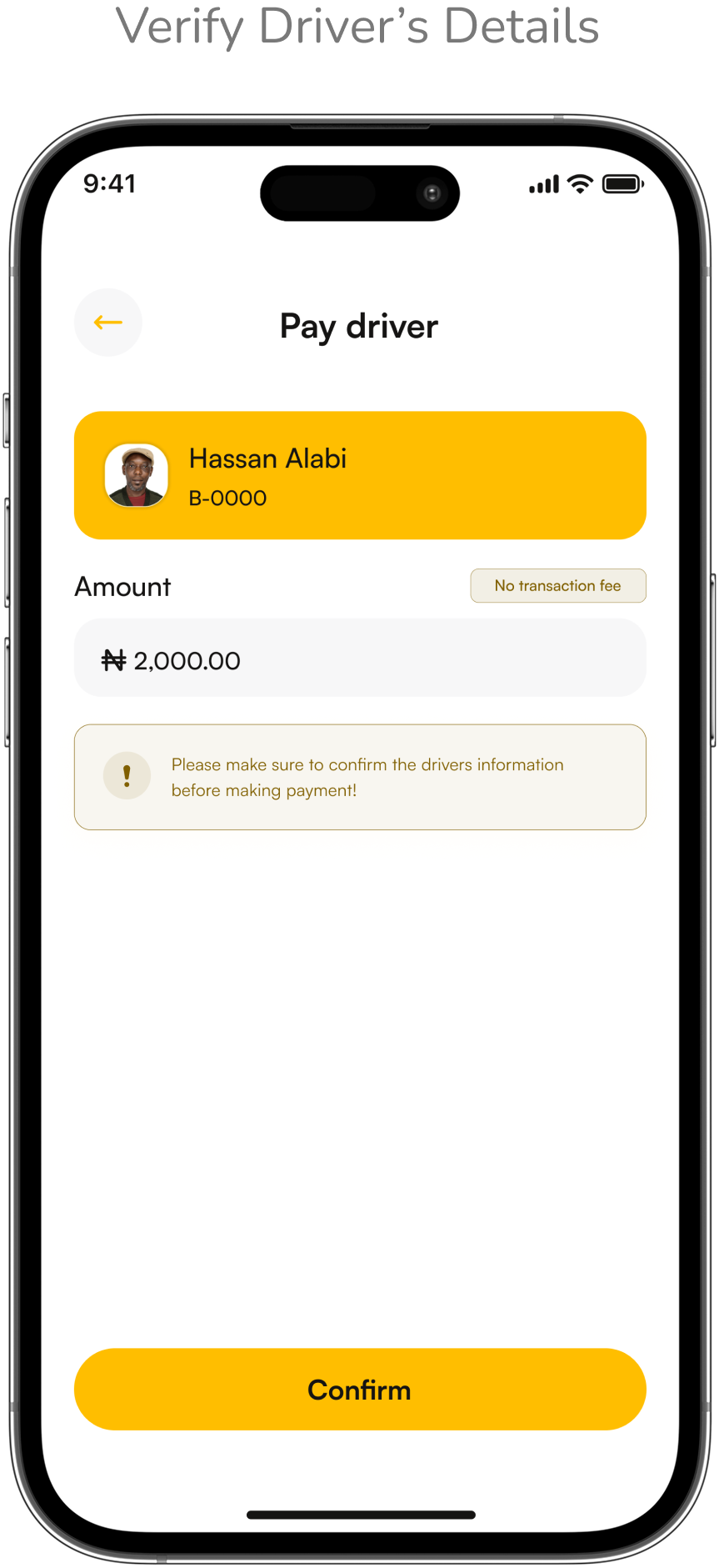The image size is (719, 1568).
Task: Open Hassan Alabi's driver card
Action: click(x=360, y=475)
